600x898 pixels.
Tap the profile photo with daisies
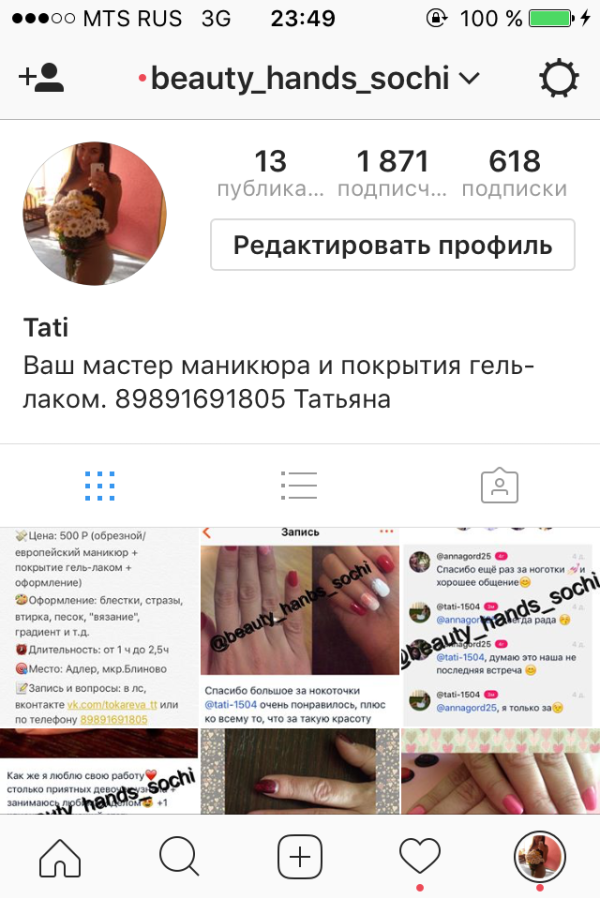point(95,213)
